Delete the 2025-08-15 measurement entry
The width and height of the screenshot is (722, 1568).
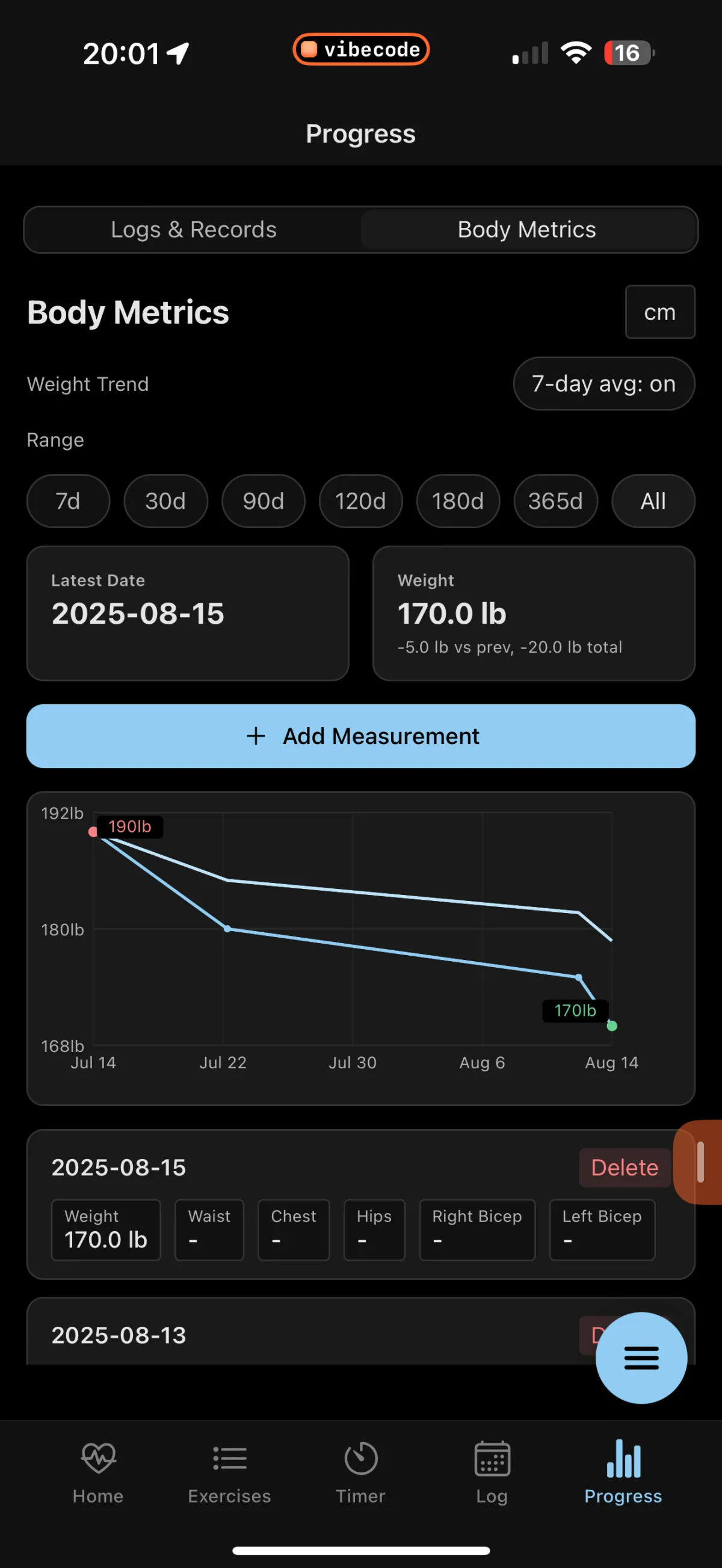[625, 1167]
